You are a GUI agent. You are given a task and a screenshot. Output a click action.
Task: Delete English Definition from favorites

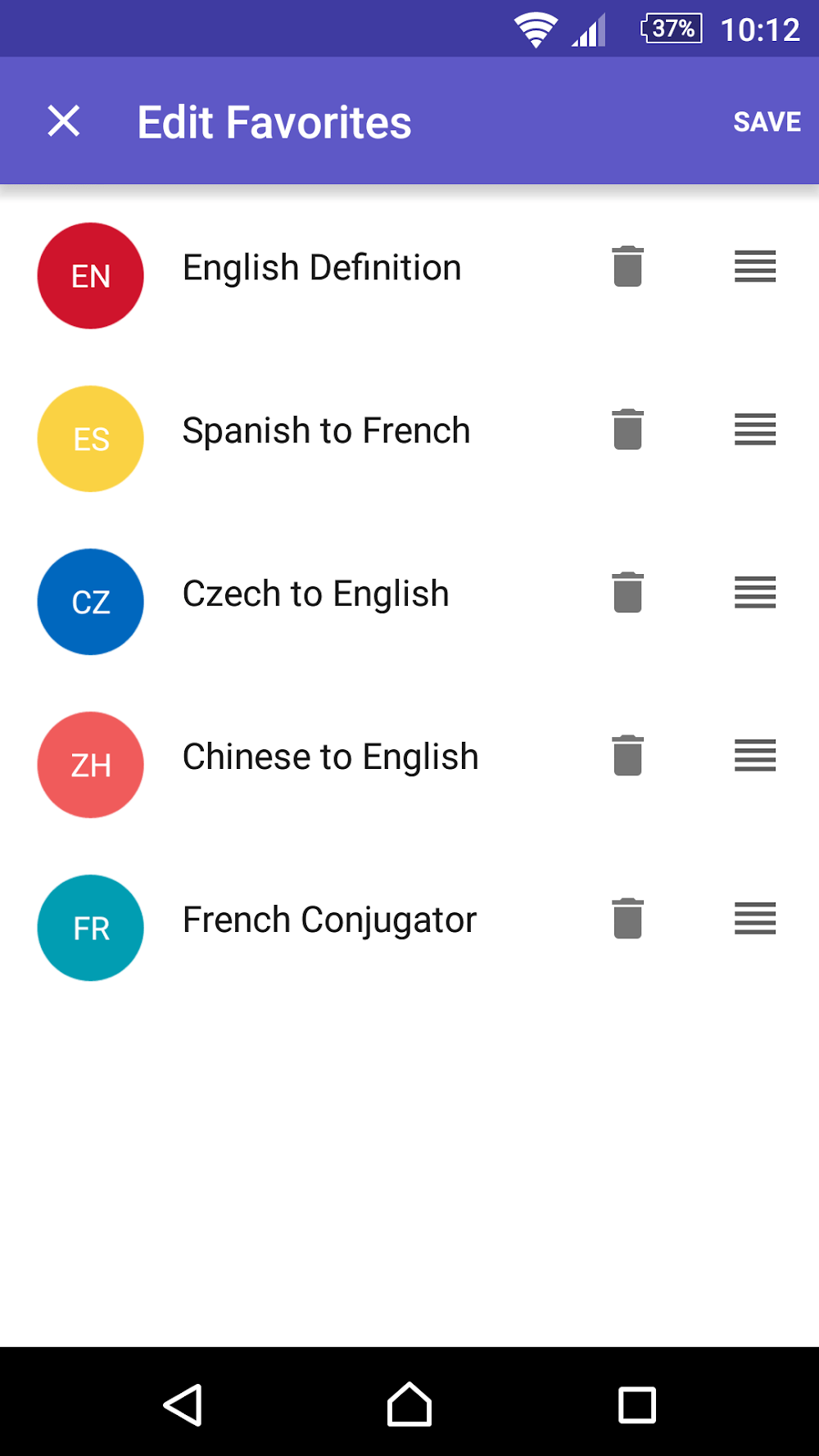[627, 267]
